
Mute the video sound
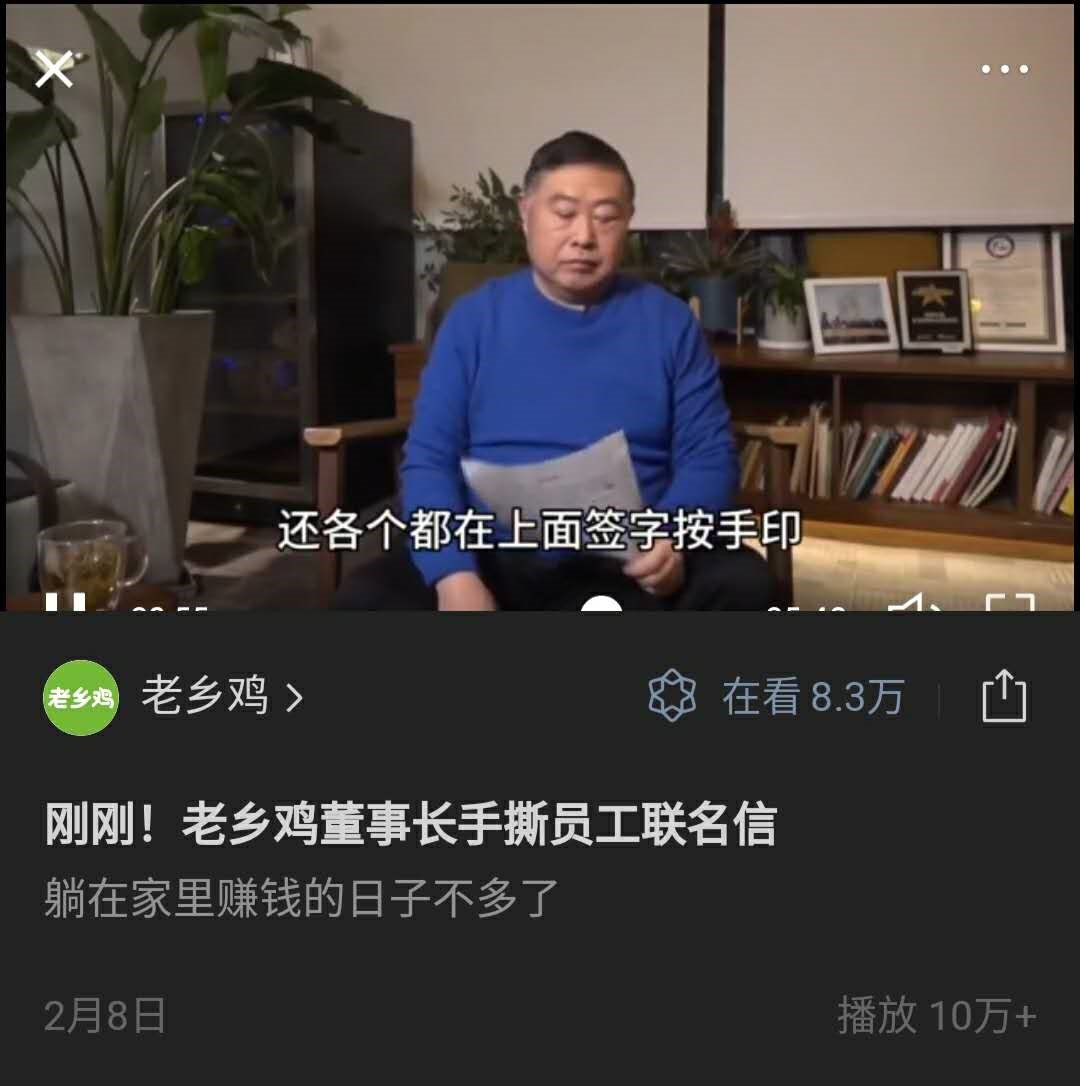point(913,604)
